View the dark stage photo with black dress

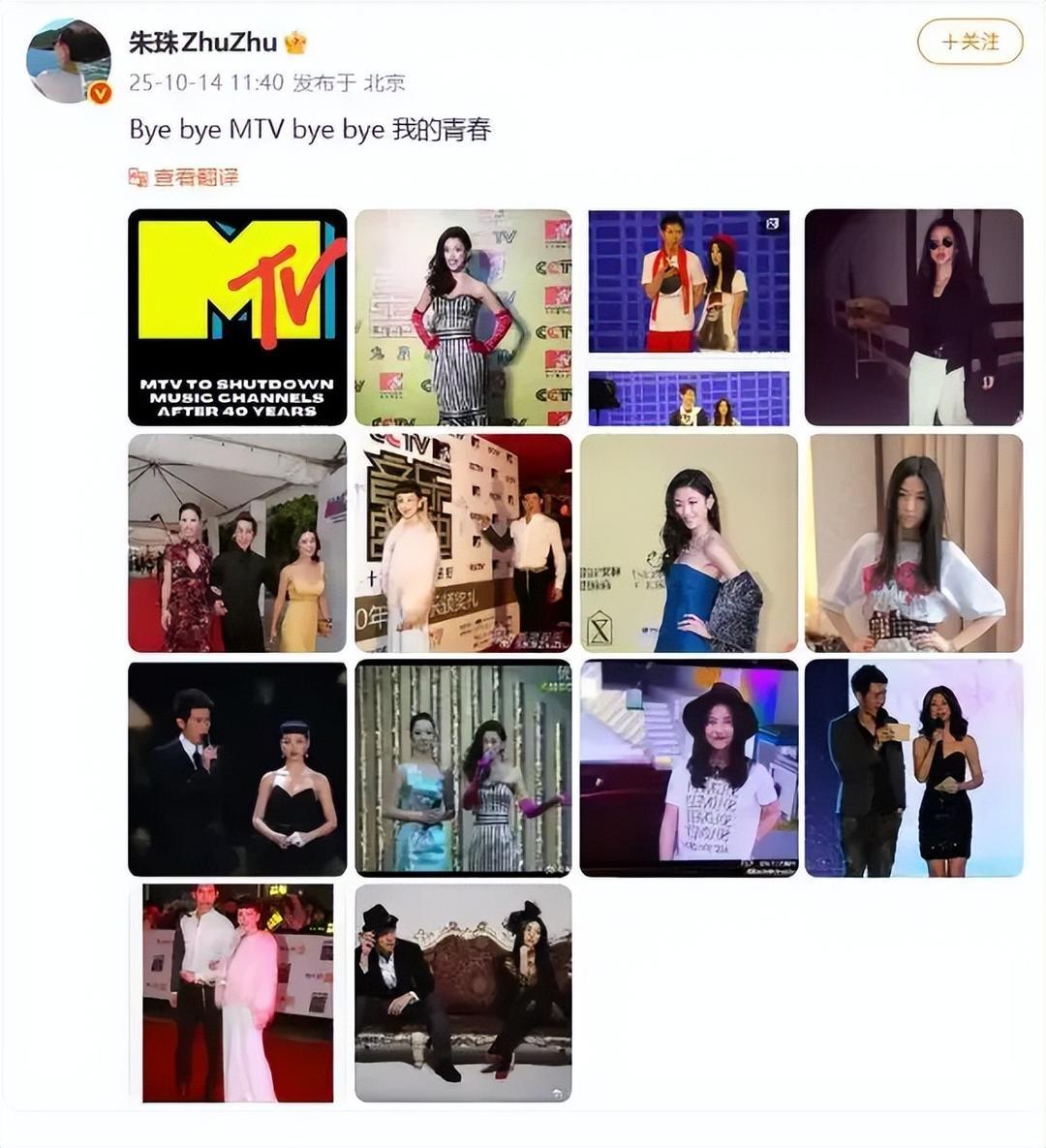(x=237, y=768)
